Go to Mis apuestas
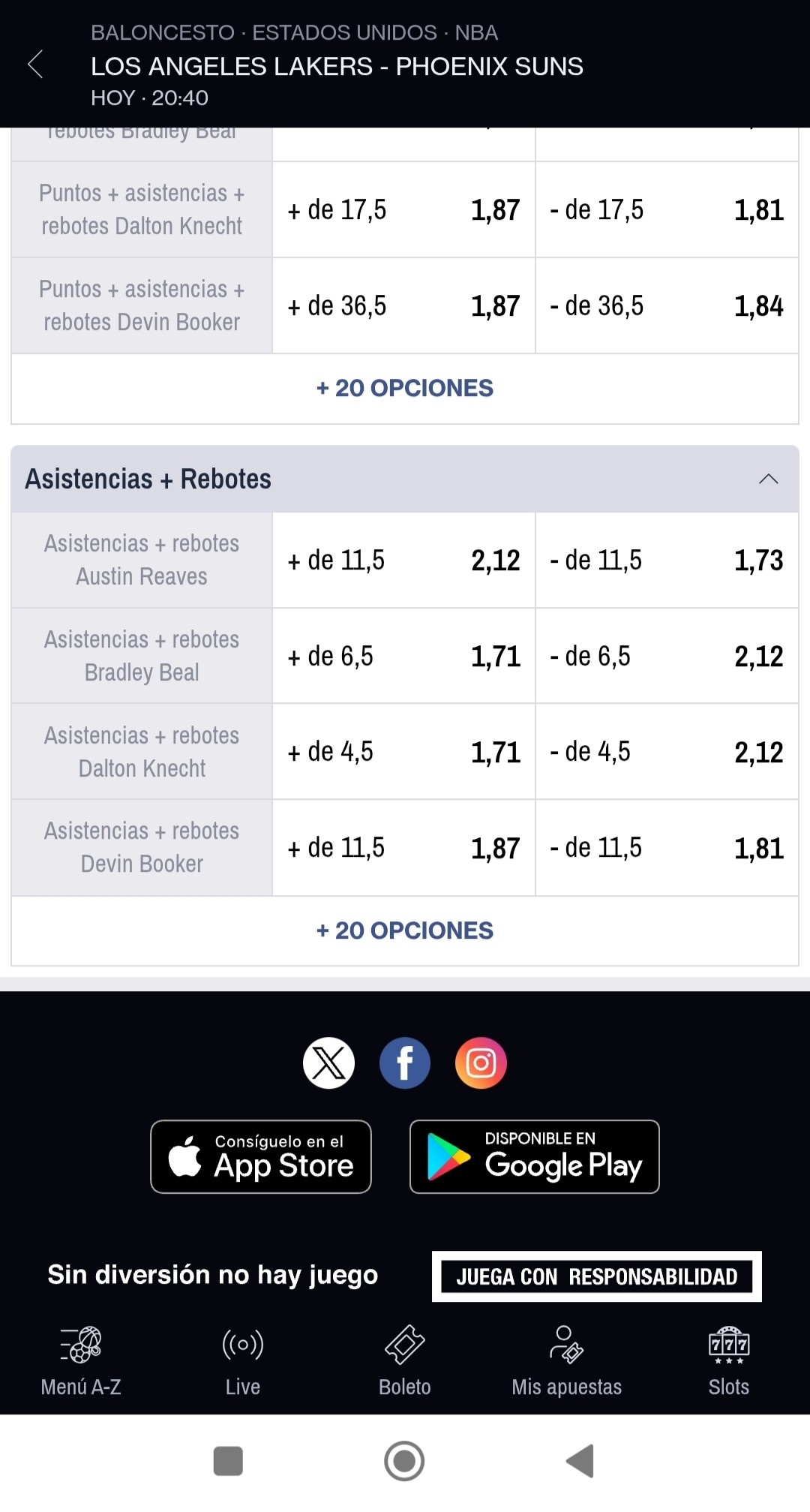Screen dimensions: 810x1512 tap(567, 1361)
